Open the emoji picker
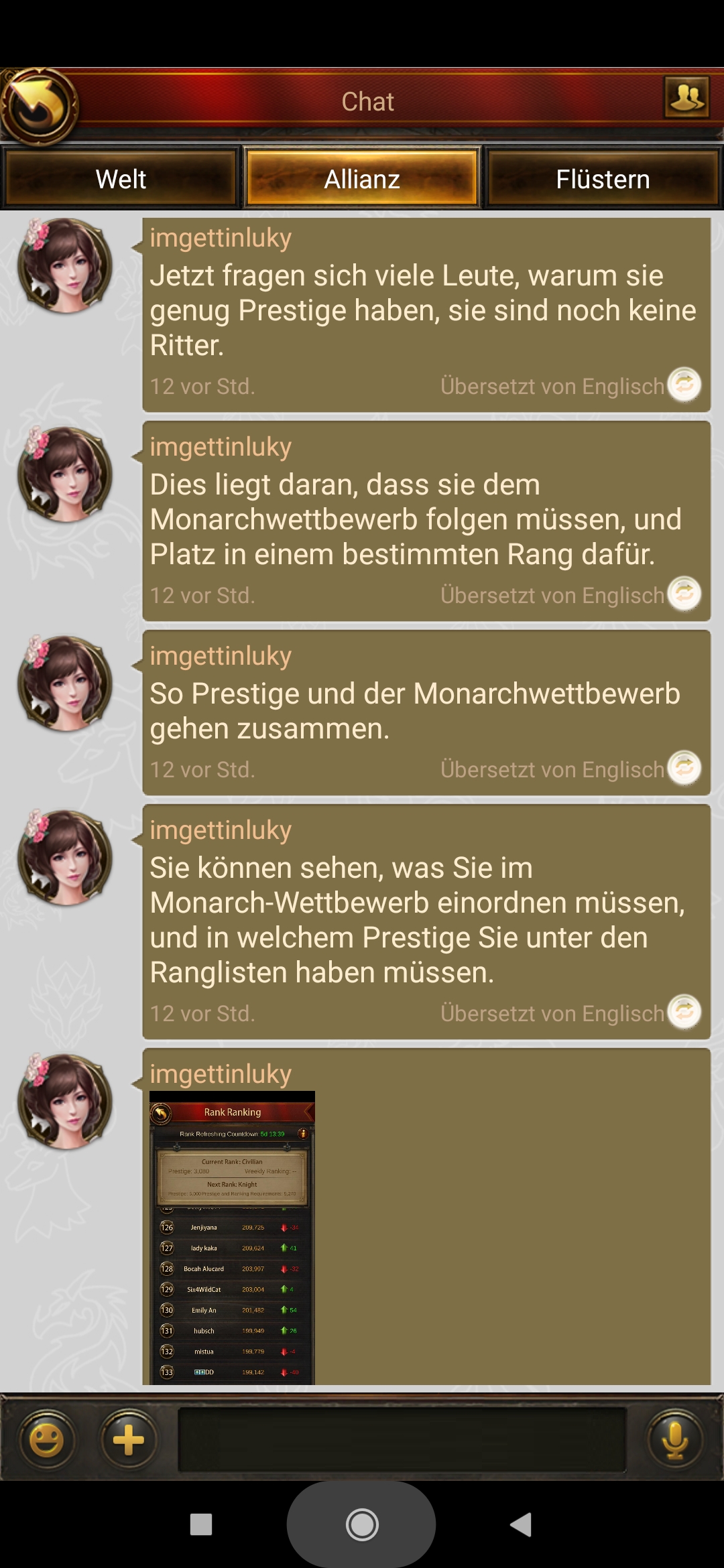Screen dimensions: 724x1568 point(47,1439)
